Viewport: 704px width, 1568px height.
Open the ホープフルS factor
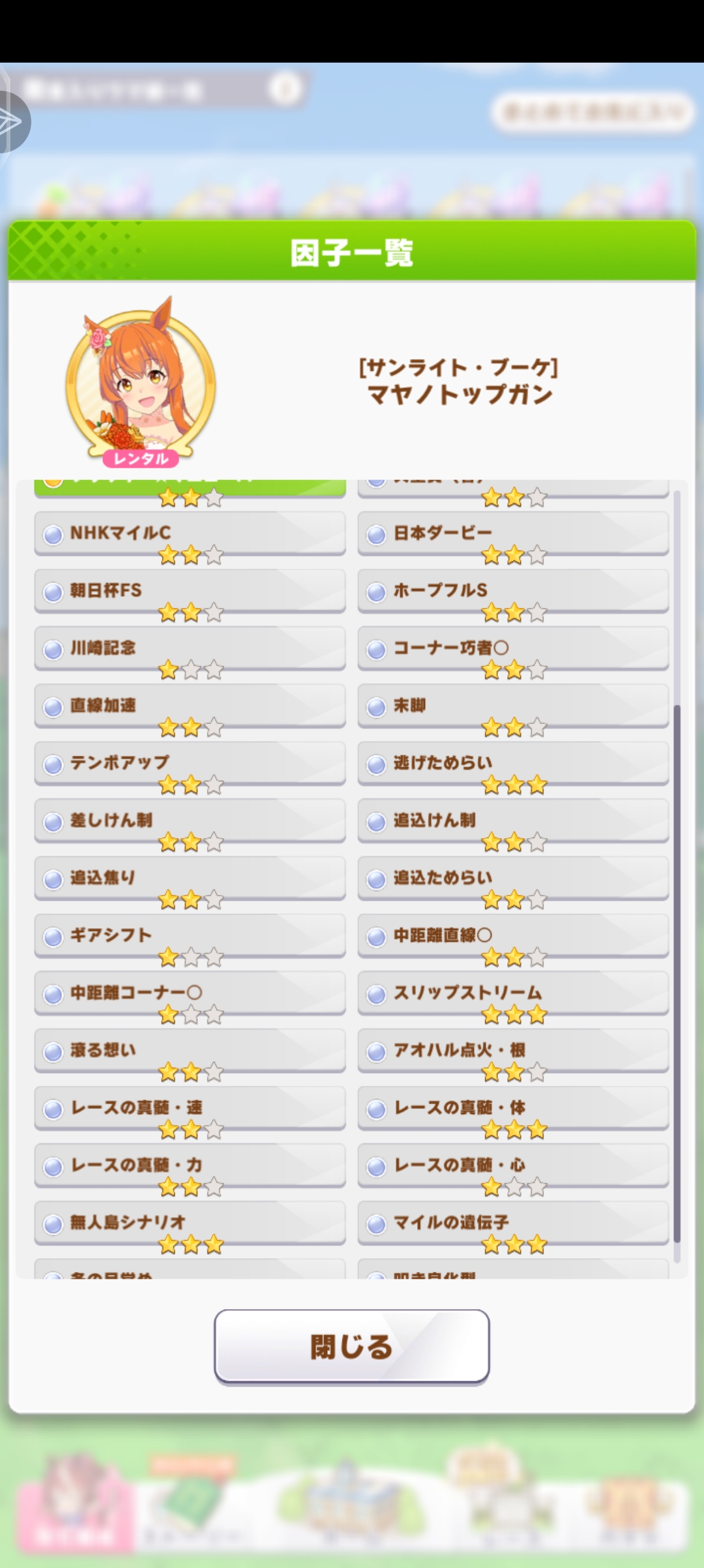[512, 590]
